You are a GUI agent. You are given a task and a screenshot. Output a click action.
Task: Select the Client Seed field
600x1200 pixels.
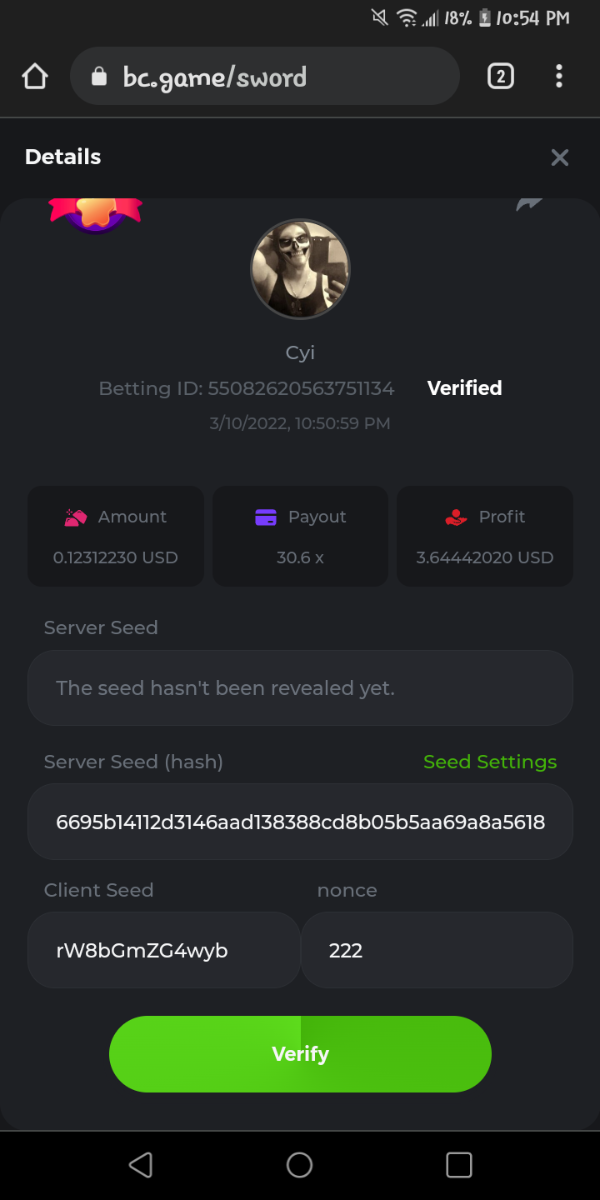click(164, 950)
